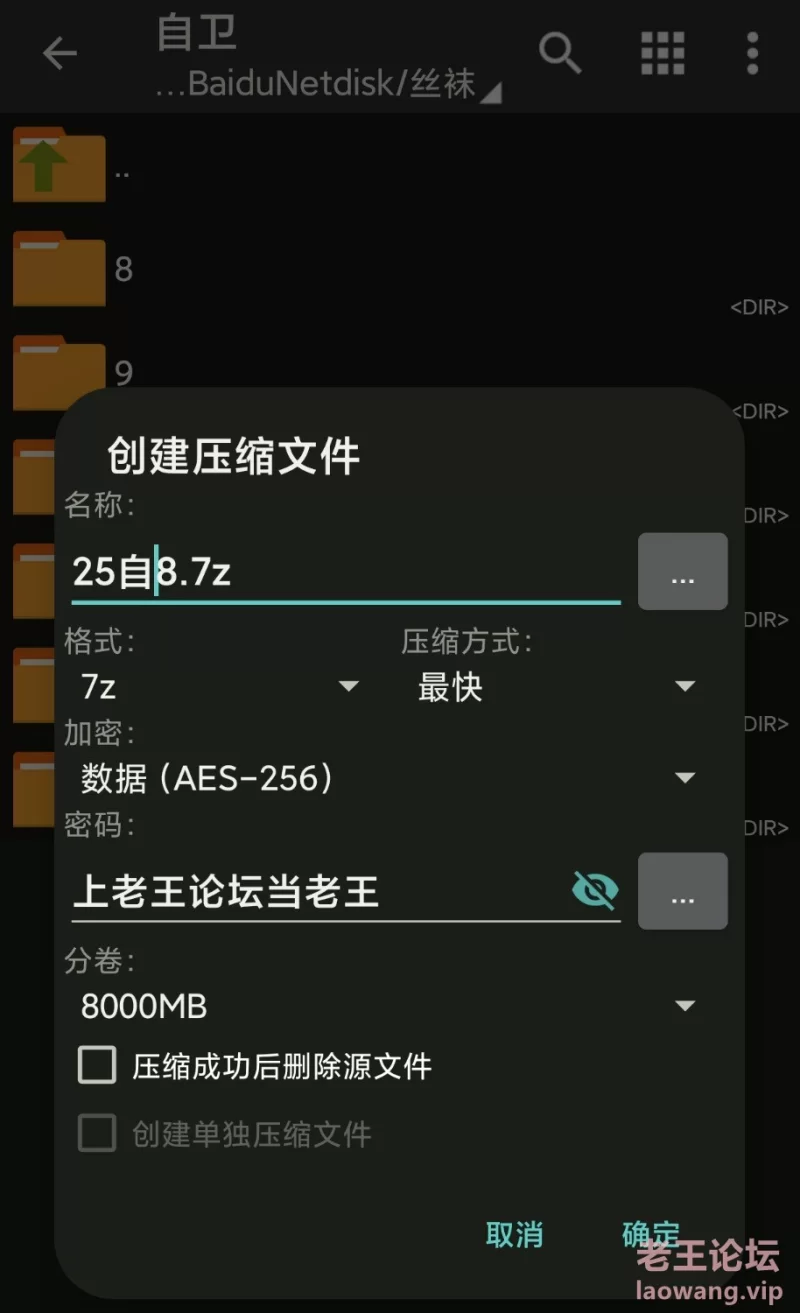The image size is (800, 1313).
Task: Toggle password visibility eye icon
Action: tap(595, 890)
